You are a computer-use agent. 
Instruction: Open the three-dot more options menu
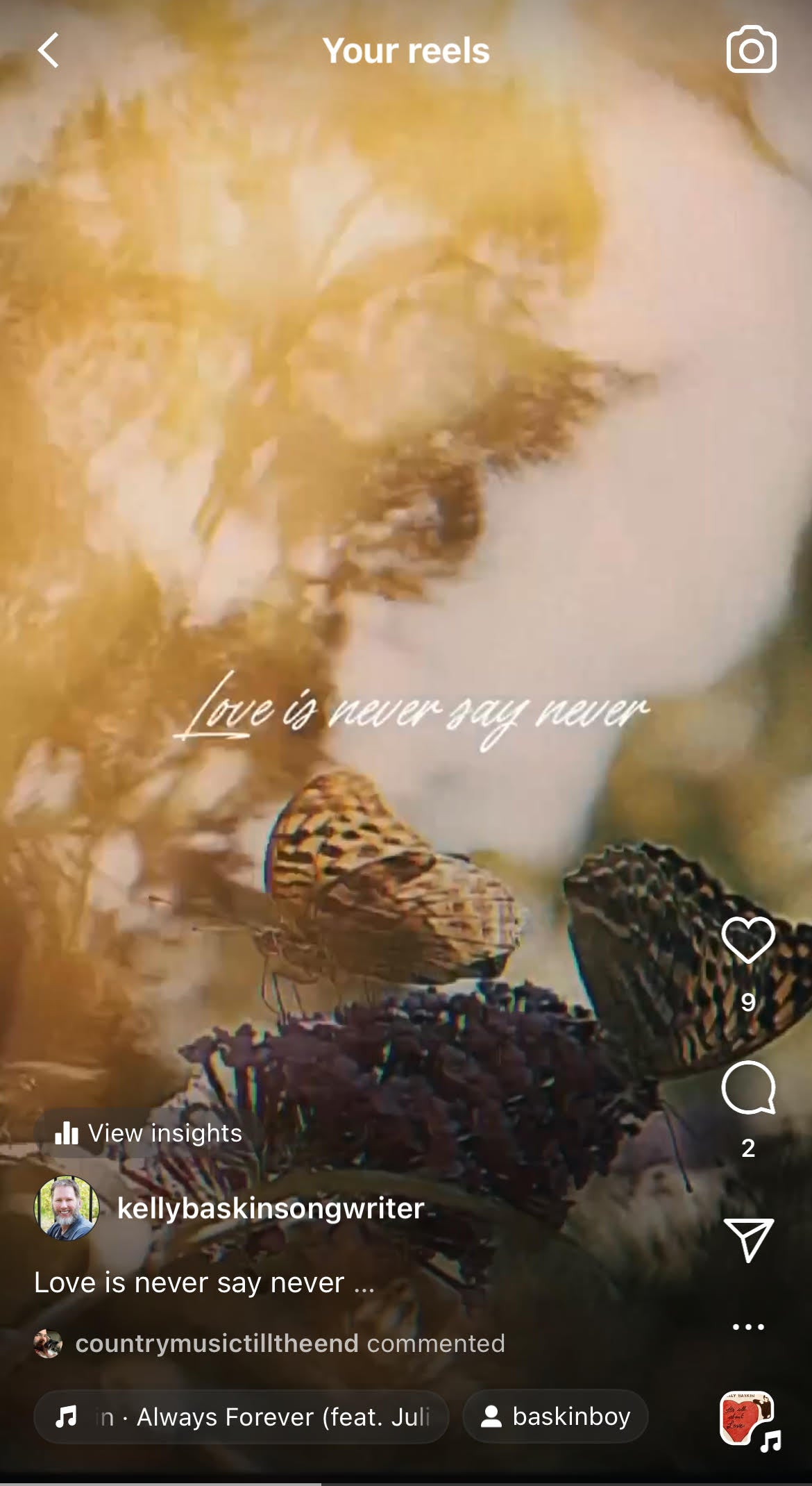pos(748,1326)
